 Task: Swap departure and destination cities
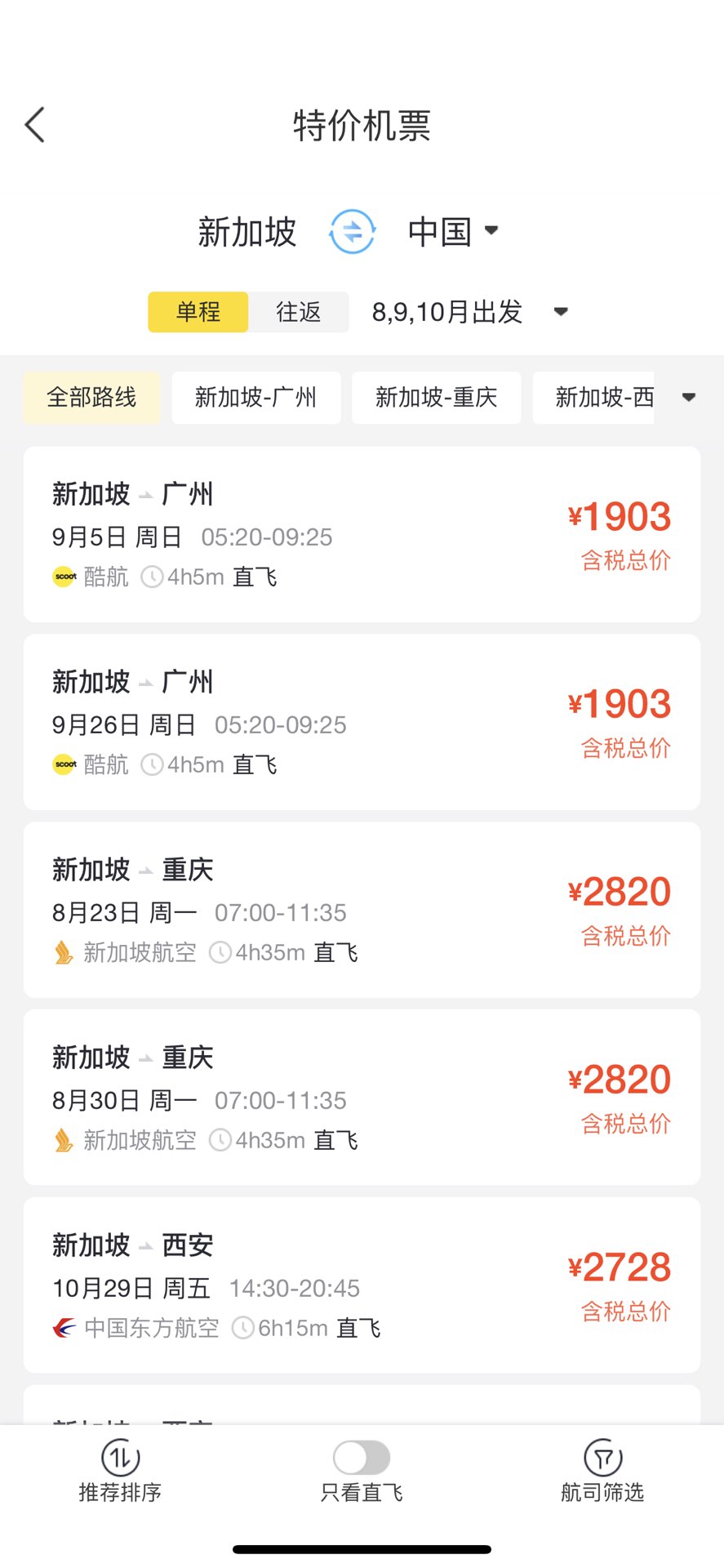pyautogui.click(x=352, y=232)
